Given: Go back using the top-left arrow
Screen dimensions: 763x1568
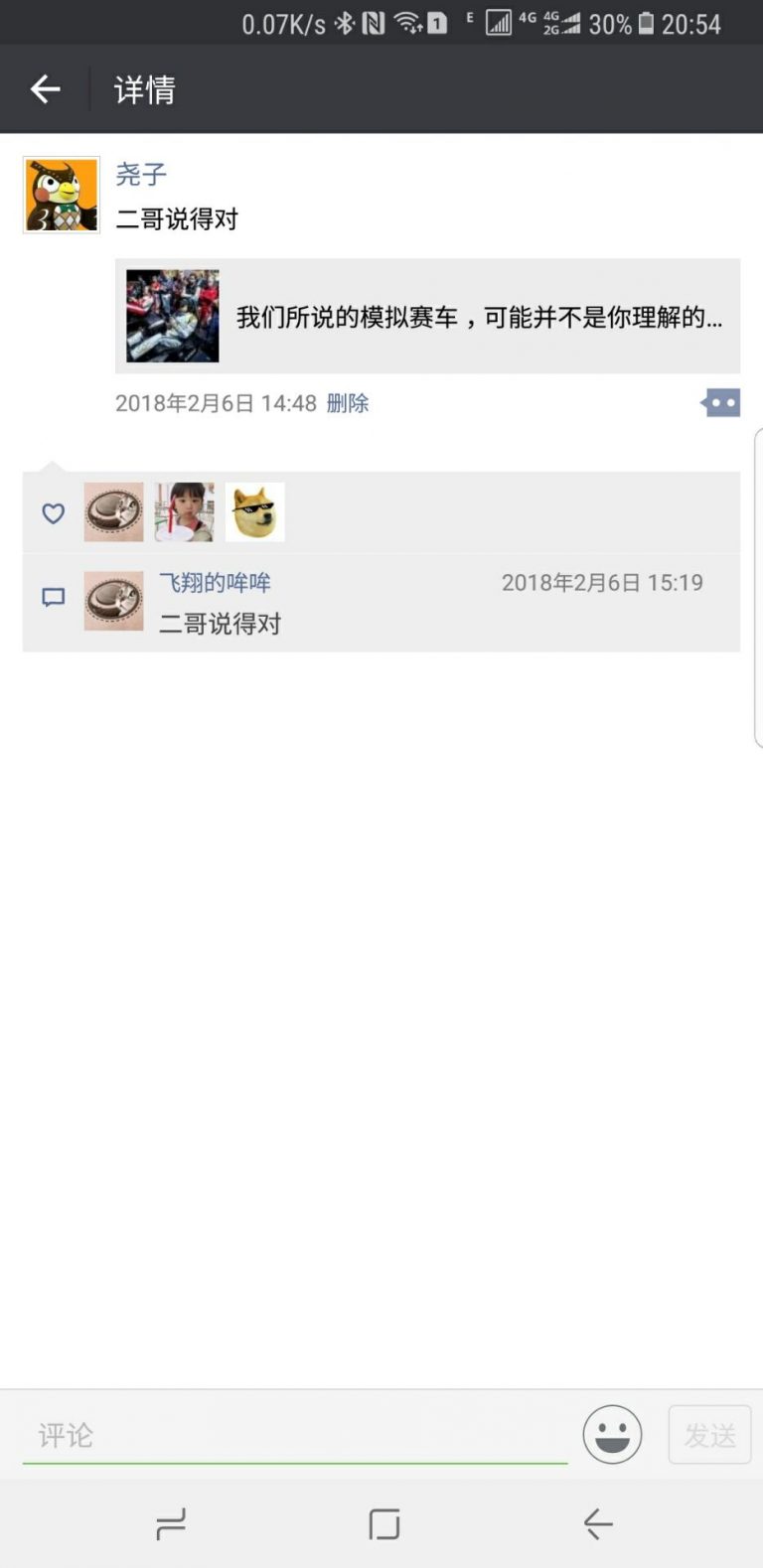Looking at the screenshot, I should [46, 89].
